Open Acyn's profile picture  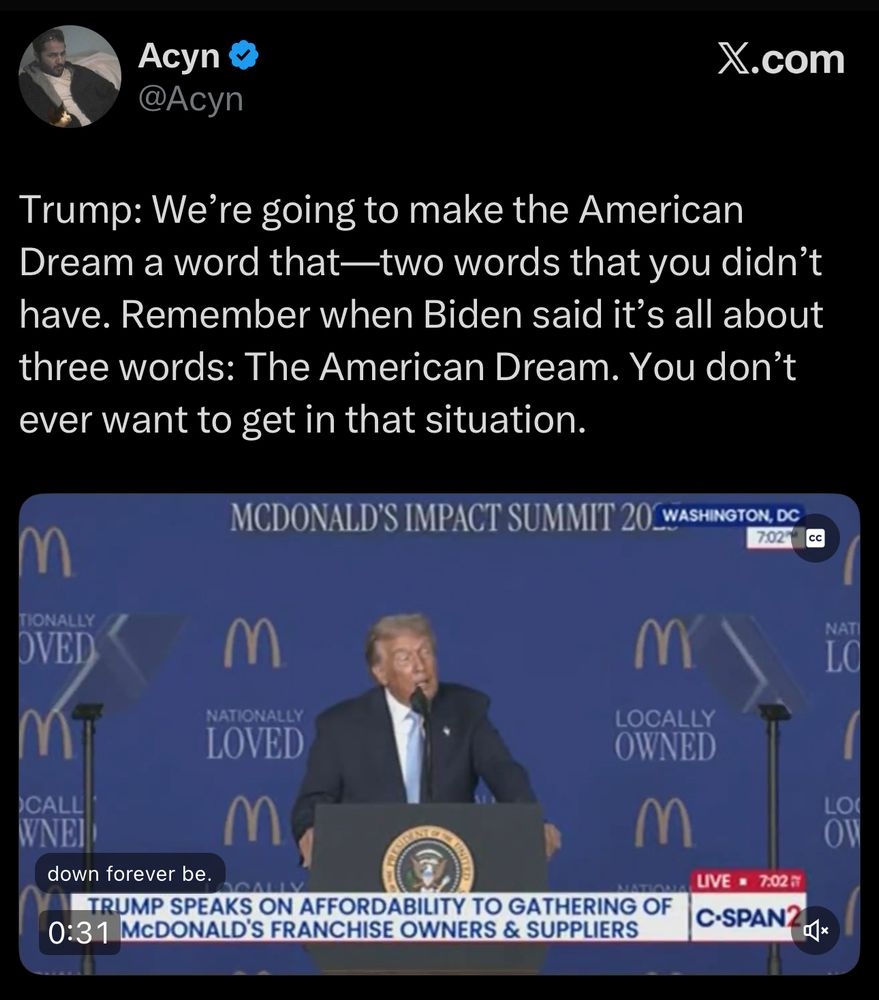(70, 77)
